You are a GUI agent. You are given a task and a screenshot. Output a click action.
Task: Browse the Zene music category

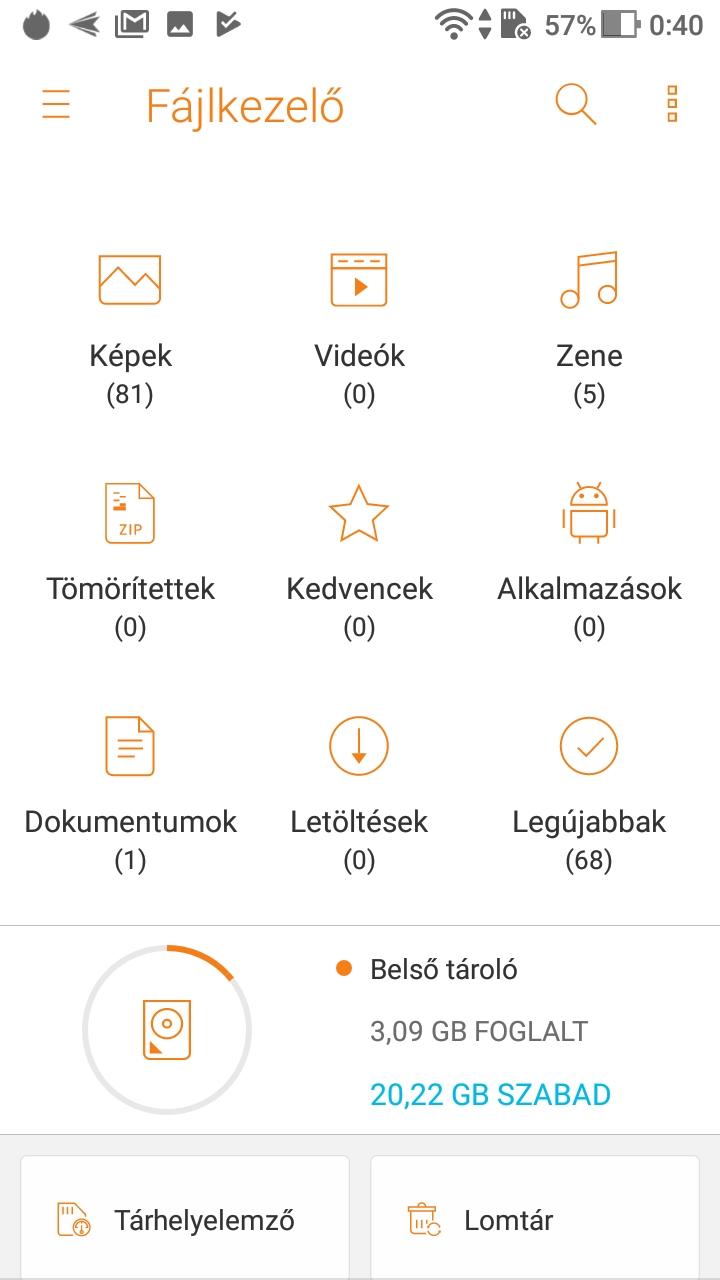click(589, 328)
